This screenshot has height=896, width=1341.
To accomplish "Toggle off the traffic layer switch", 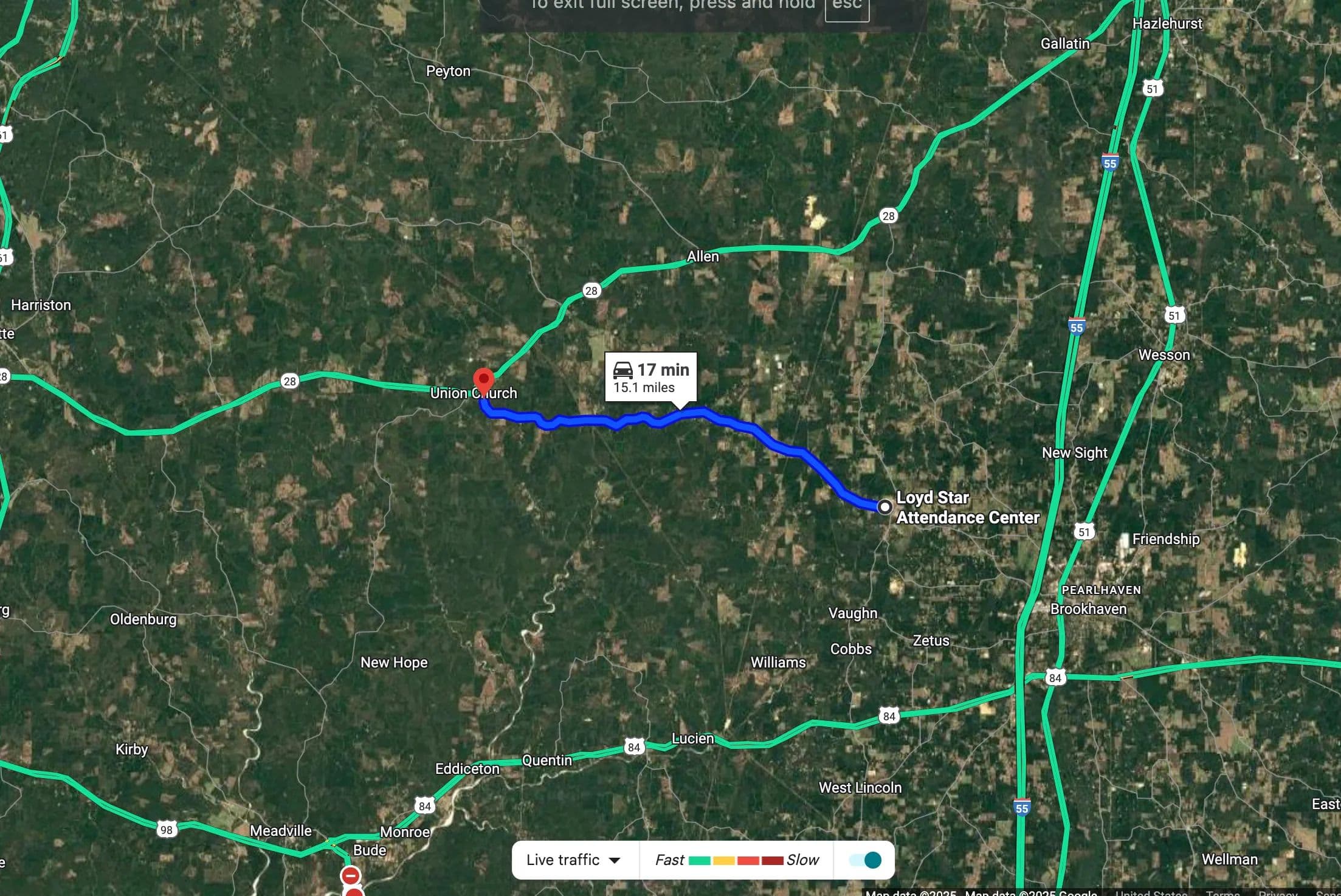I will [866, 860].
